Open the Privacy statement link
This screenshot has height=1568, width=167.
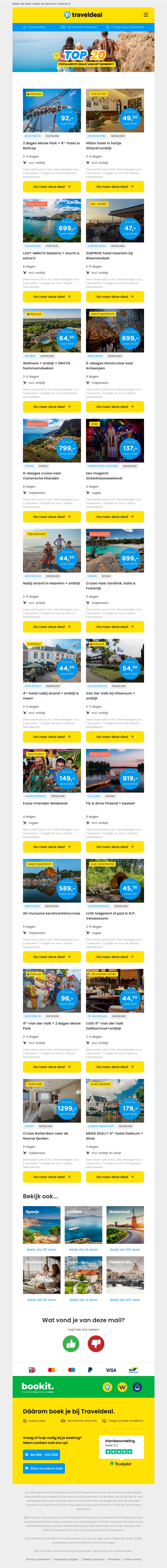pos(38,1559)
